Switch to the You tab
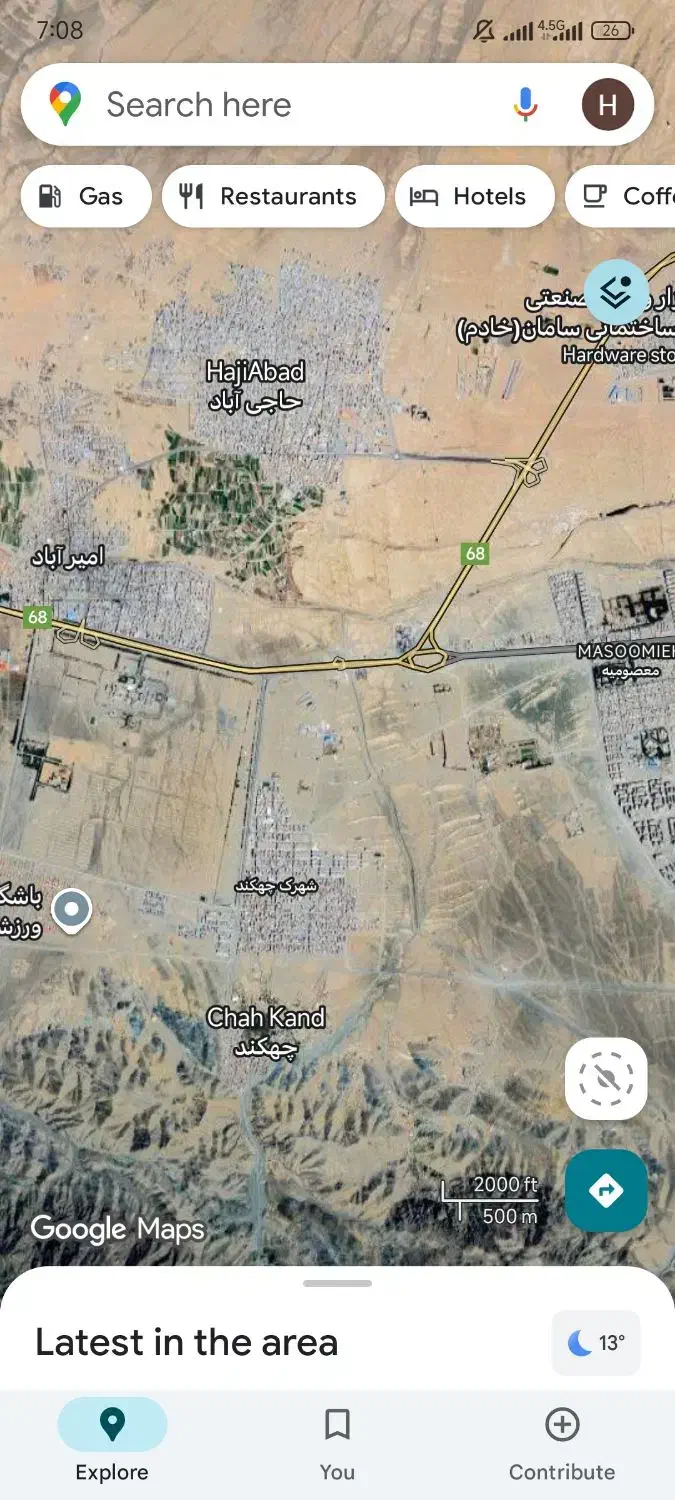Screen dimensions: 675x1500 (337, 1441)
